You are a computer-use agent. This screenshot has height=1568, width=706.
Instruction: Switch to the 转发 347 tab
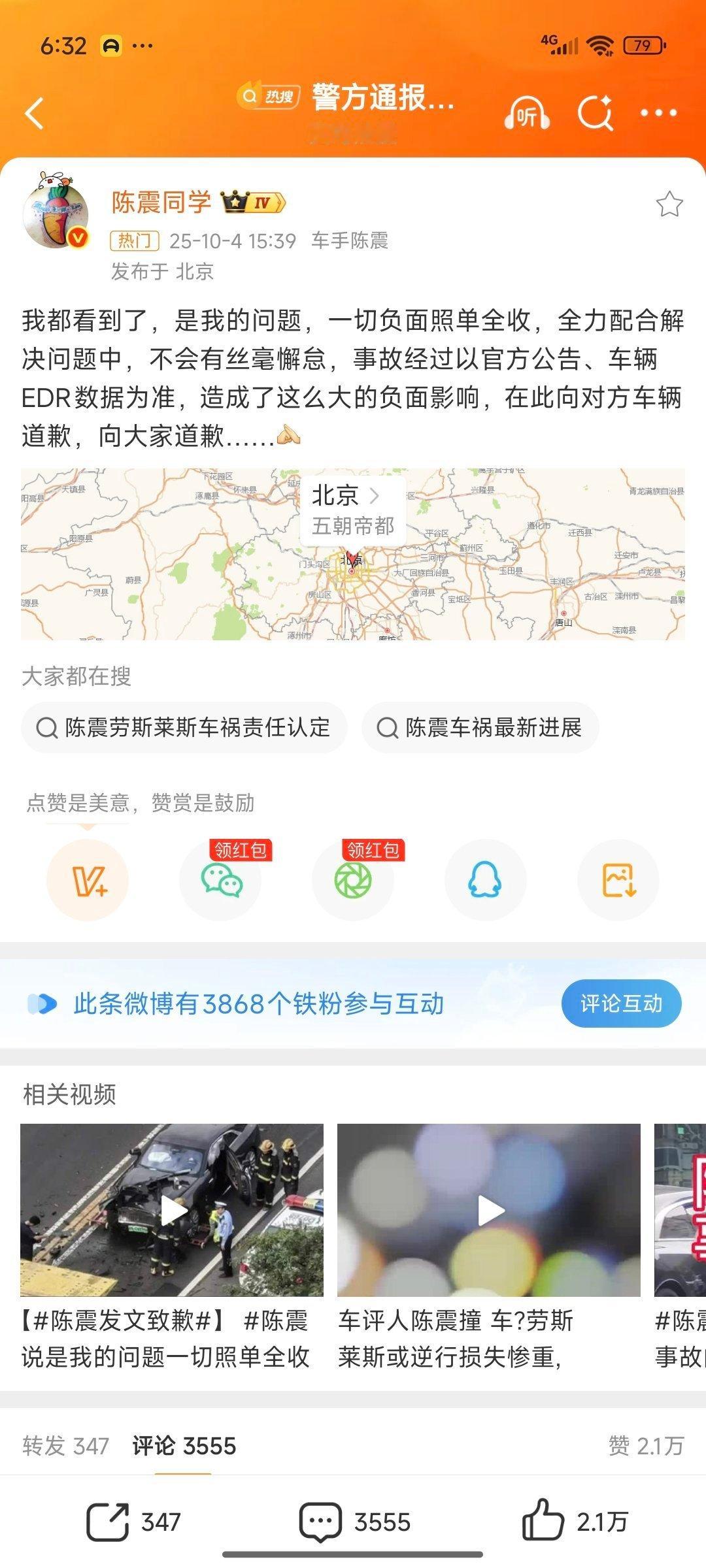tap(65, 1446)
